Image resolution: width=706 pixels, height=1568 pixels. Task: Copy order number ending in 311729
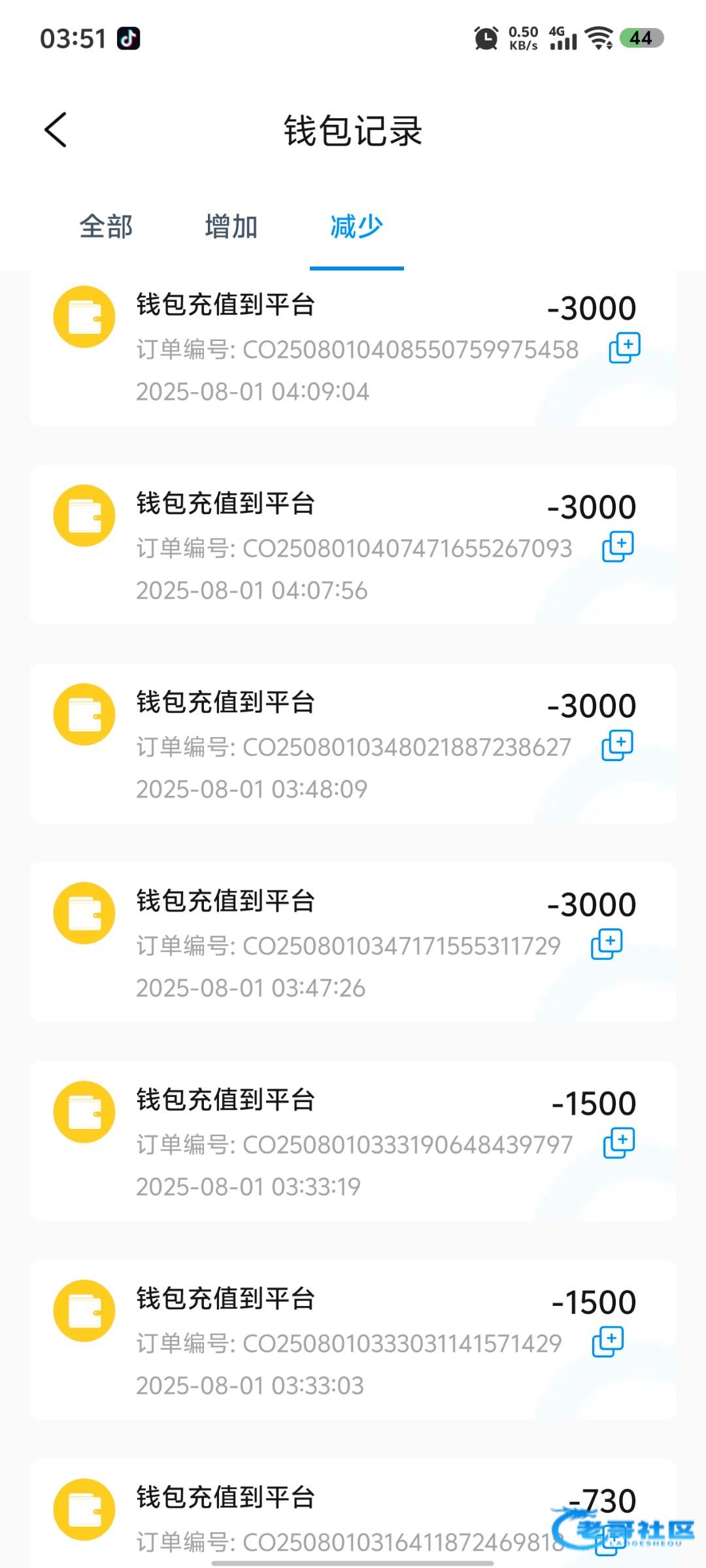pyautogui.click(x=607, y=945)
